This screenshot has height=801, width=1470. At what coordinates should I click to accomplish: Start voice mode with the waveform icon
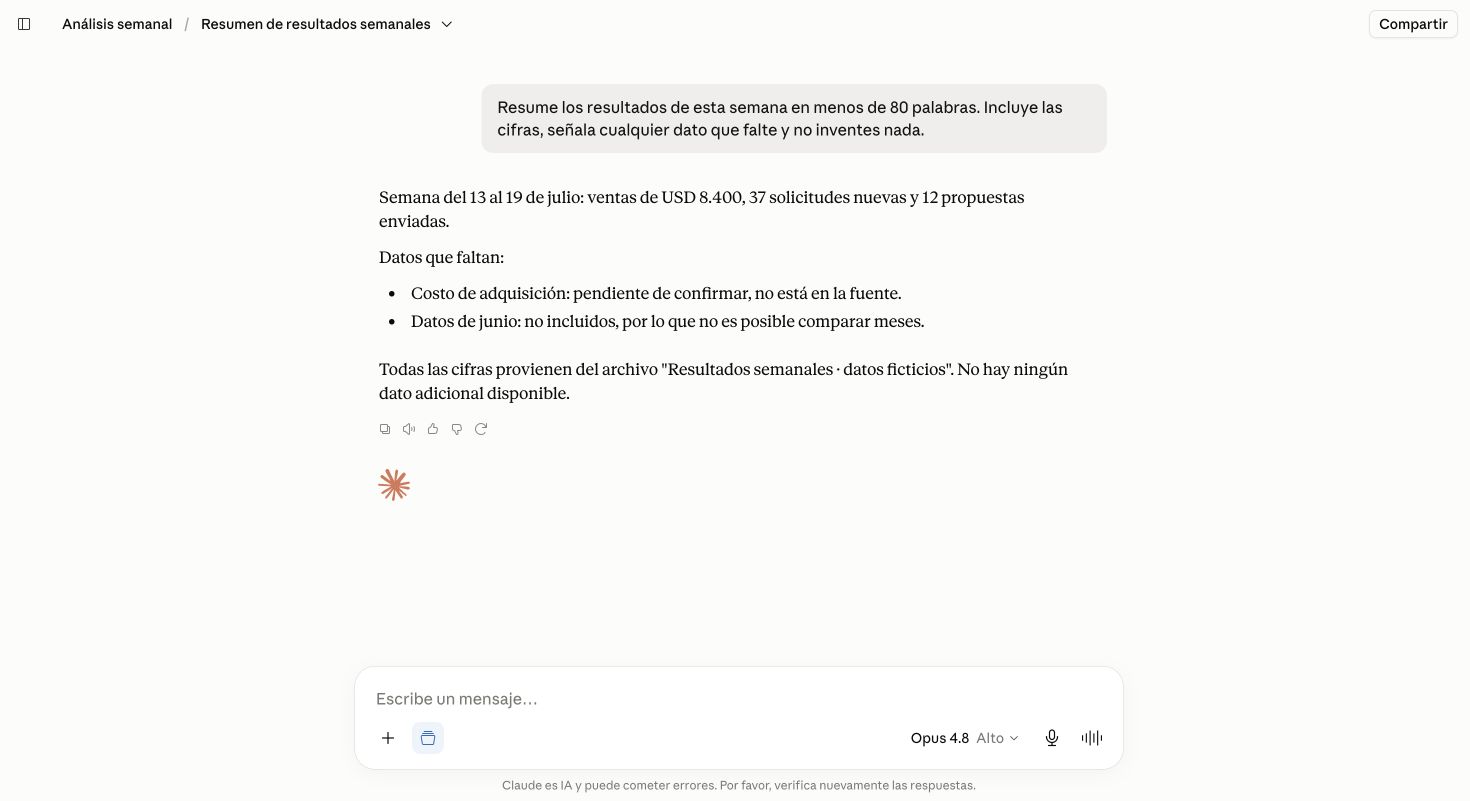(1092, 738)
